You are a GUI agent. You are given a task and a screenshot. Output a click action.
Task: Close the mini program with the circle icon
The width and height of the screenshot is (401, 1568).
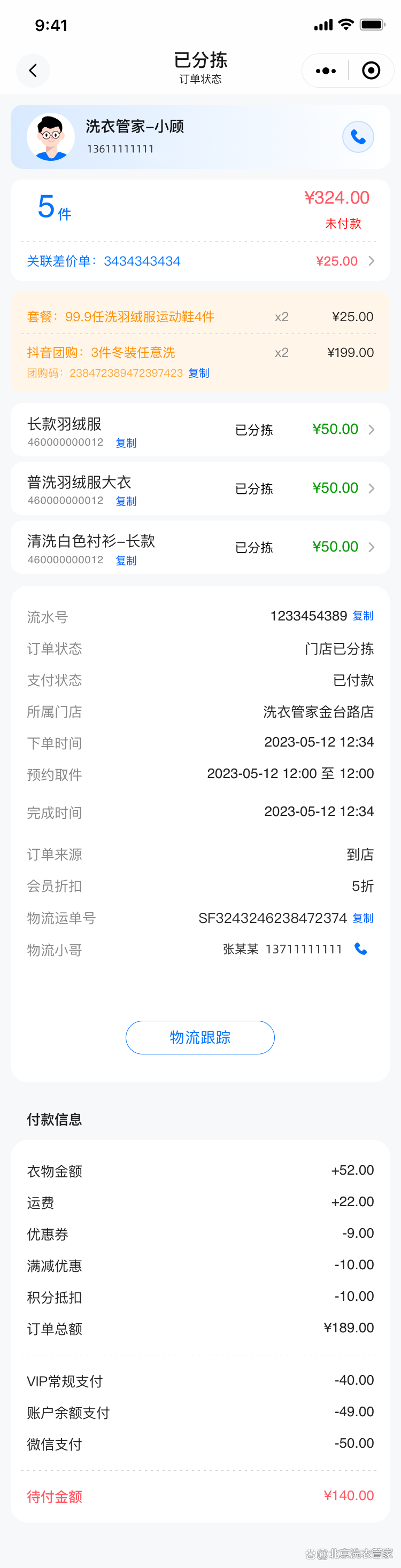[371, 71]
